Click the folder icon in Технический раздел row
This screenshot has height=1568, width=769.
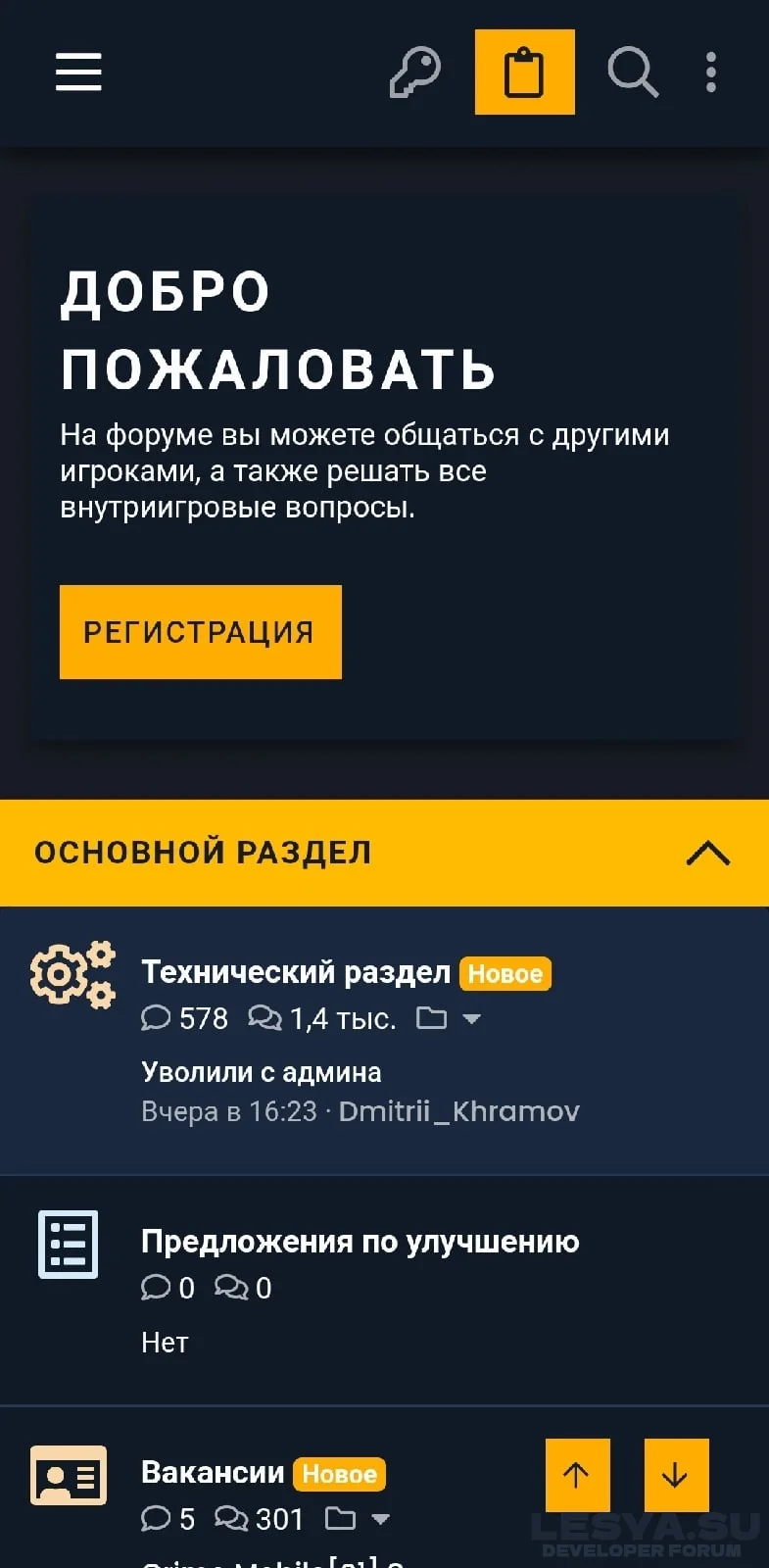pos(433,1018)
